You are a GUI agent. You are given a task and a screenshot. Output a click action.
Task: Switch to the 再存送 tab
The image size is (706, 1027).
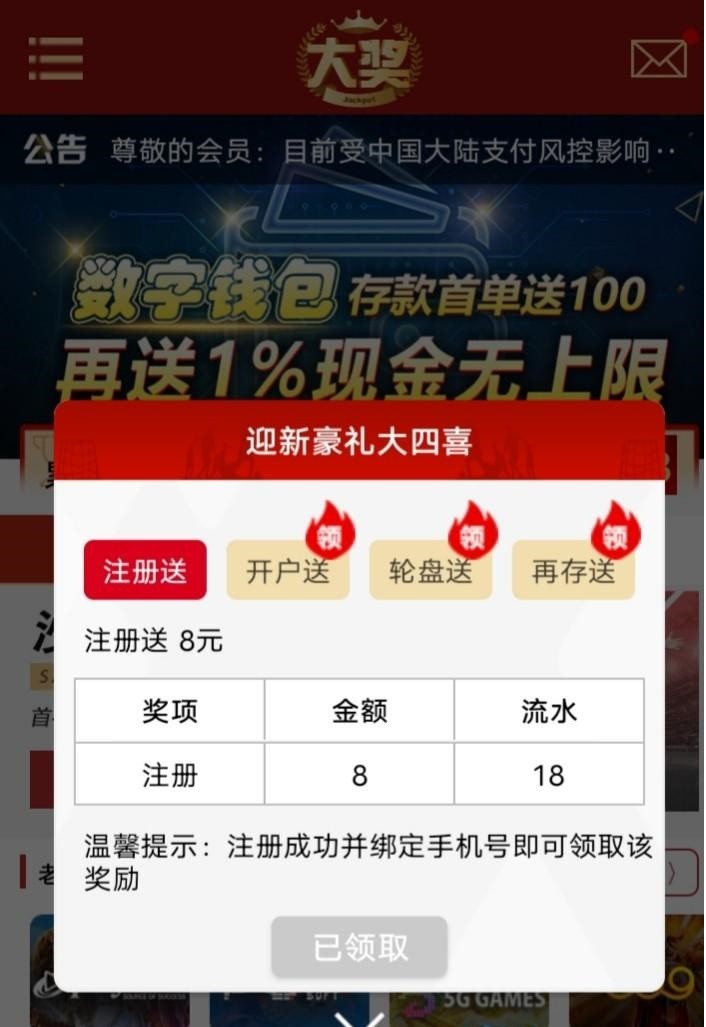click(x=573, y=571)
